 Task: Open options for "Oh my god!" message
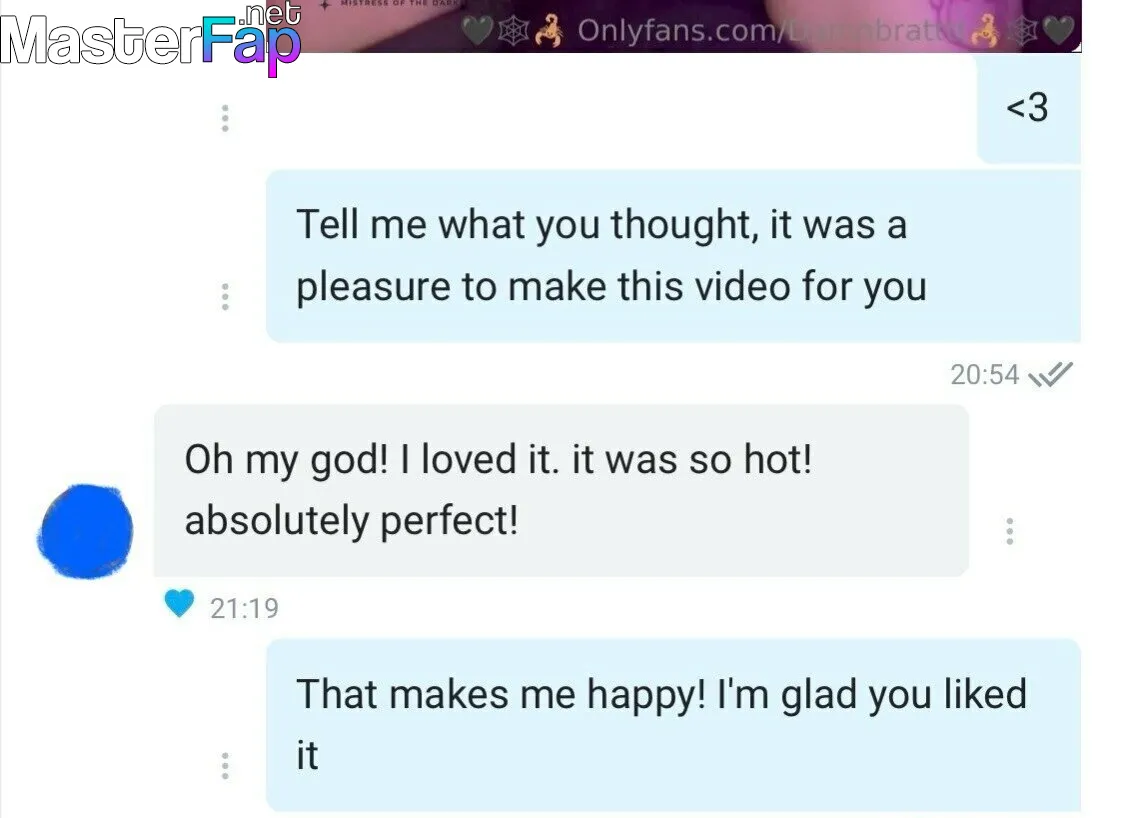(1009, 531)
